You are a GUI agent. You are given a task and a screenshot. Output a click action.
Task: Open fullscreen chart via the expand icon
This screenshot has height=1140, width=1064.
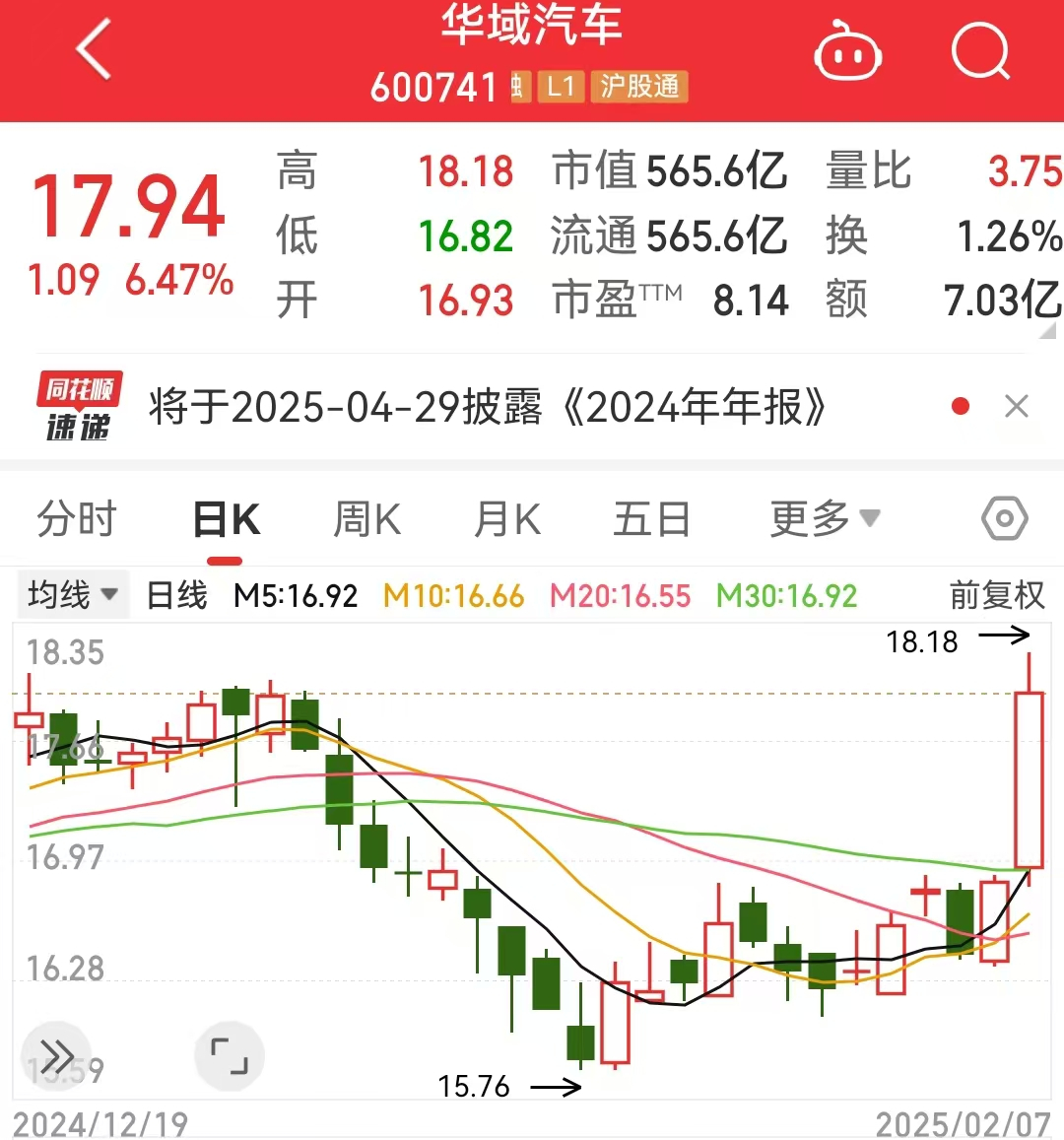pyautogui.click(x=230, y=1056)
